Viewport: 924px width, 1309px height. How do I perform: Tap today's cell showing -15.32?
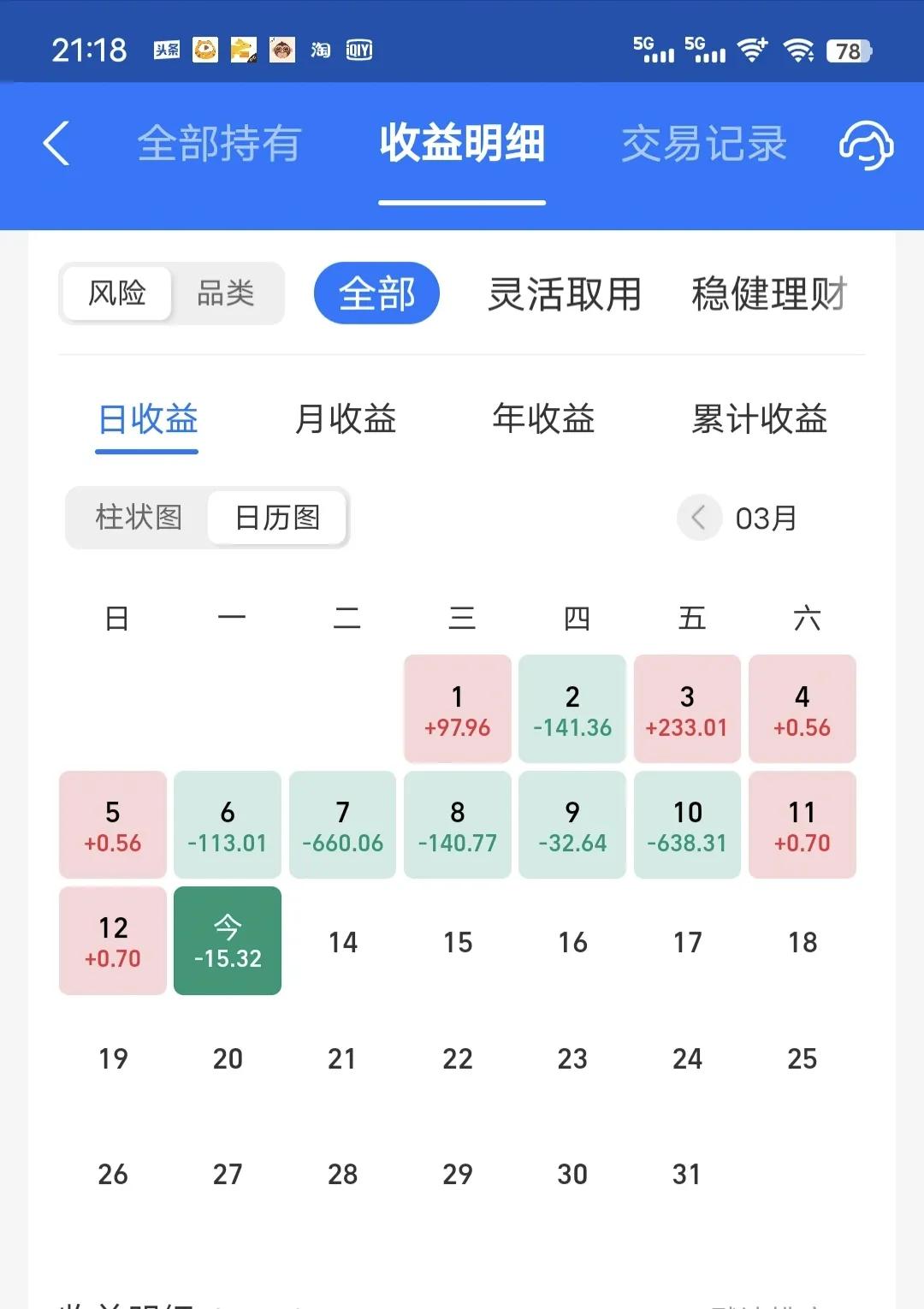[x=228, y=940]
